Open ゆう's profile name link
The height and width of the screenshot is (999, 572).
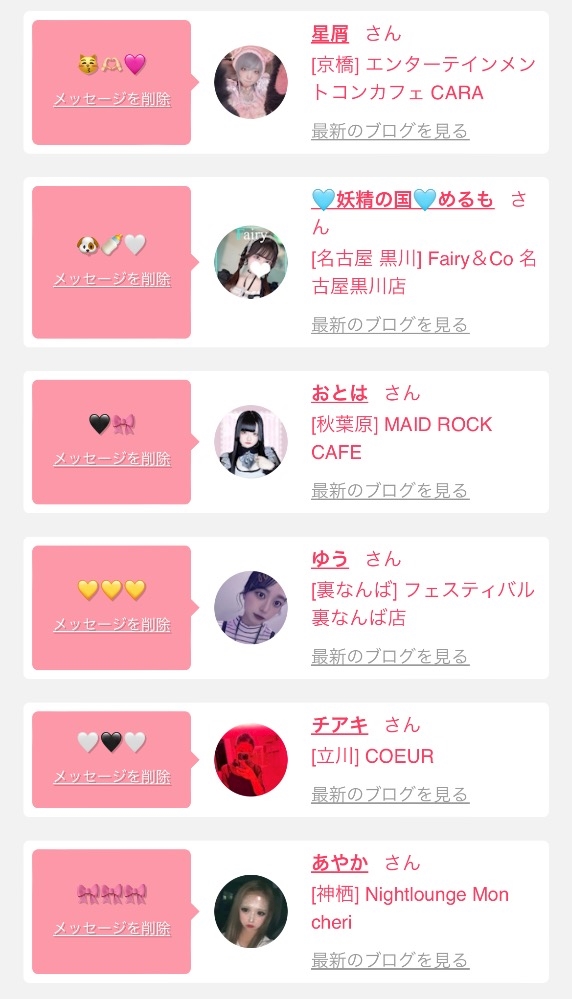[330, 559]
